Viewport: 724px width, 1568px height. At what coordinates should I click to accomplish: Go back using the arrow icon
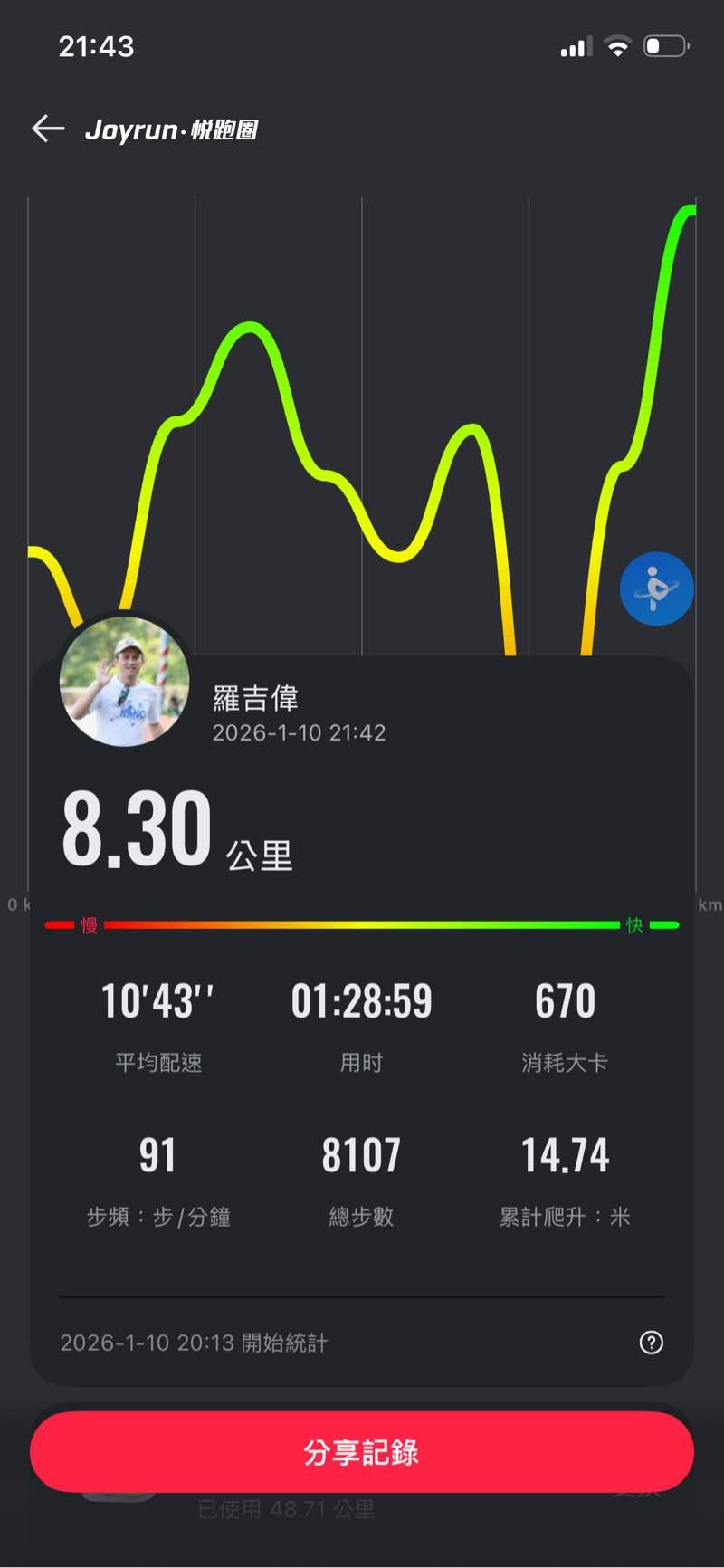click(x=48, y=129)
